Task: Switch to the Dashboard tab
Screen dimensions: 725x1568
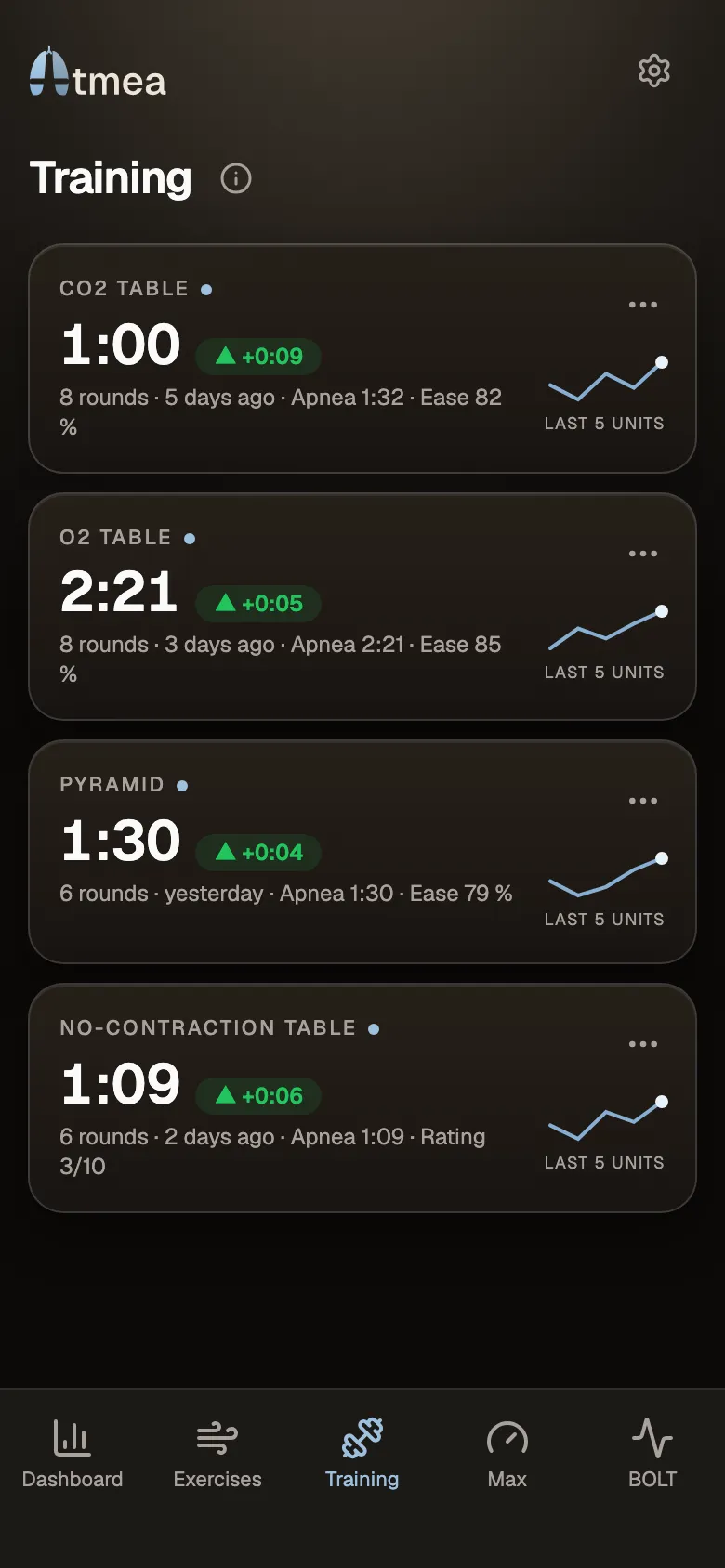Action: [x=72, y=1454]
